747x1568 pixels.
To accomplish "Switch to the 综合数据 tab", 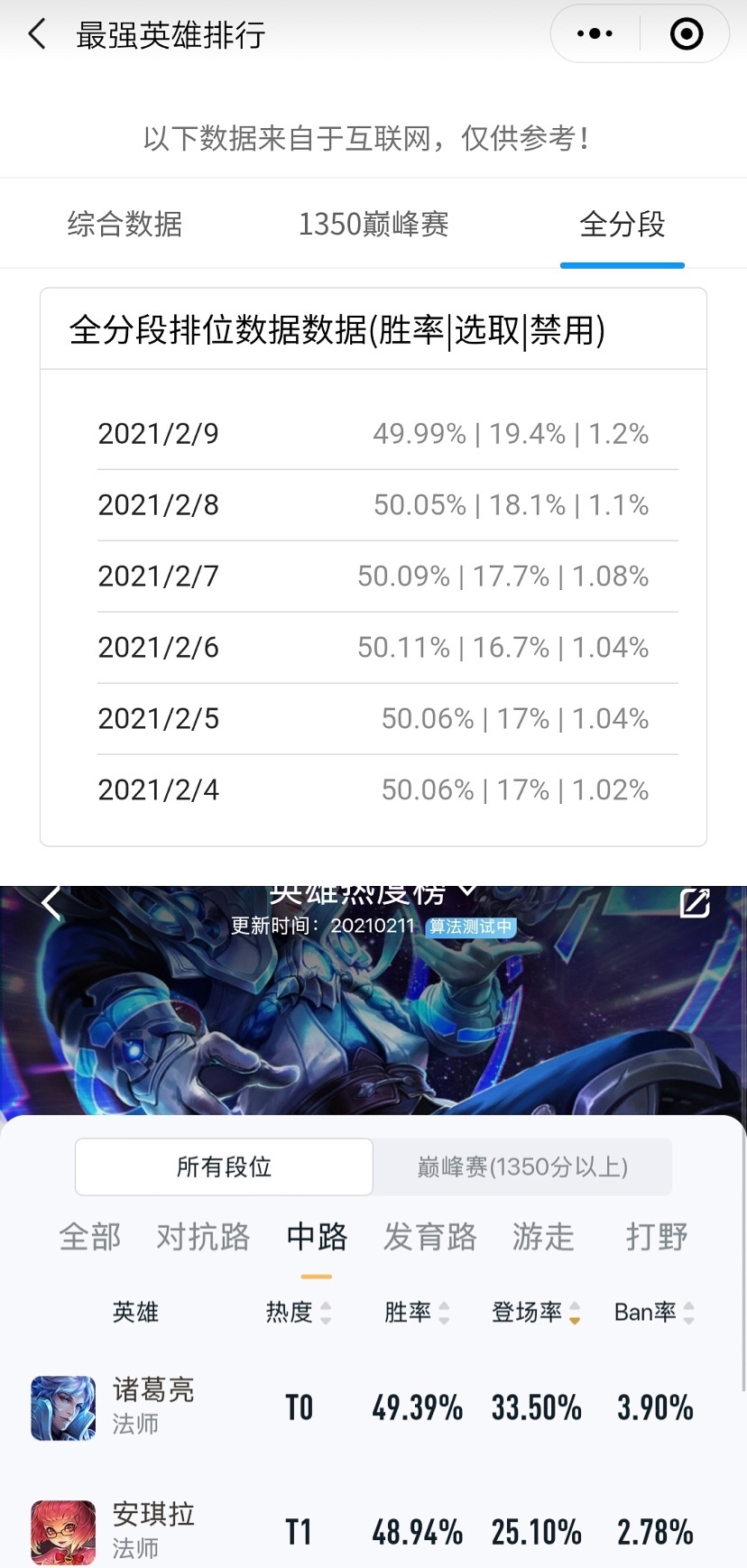I will coord(124,224).
